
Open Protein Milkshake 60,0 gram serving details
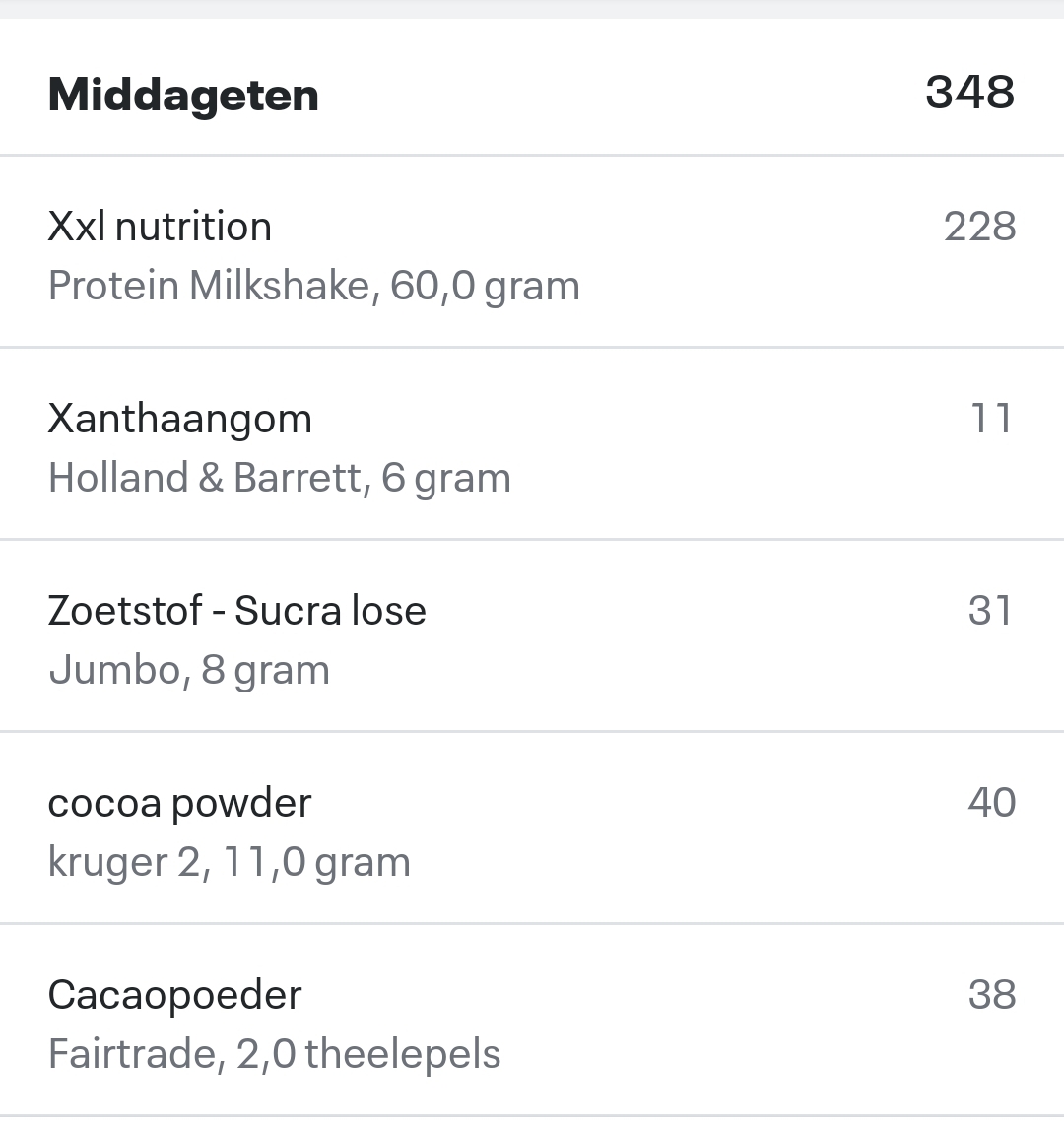[x=314, y=286]
